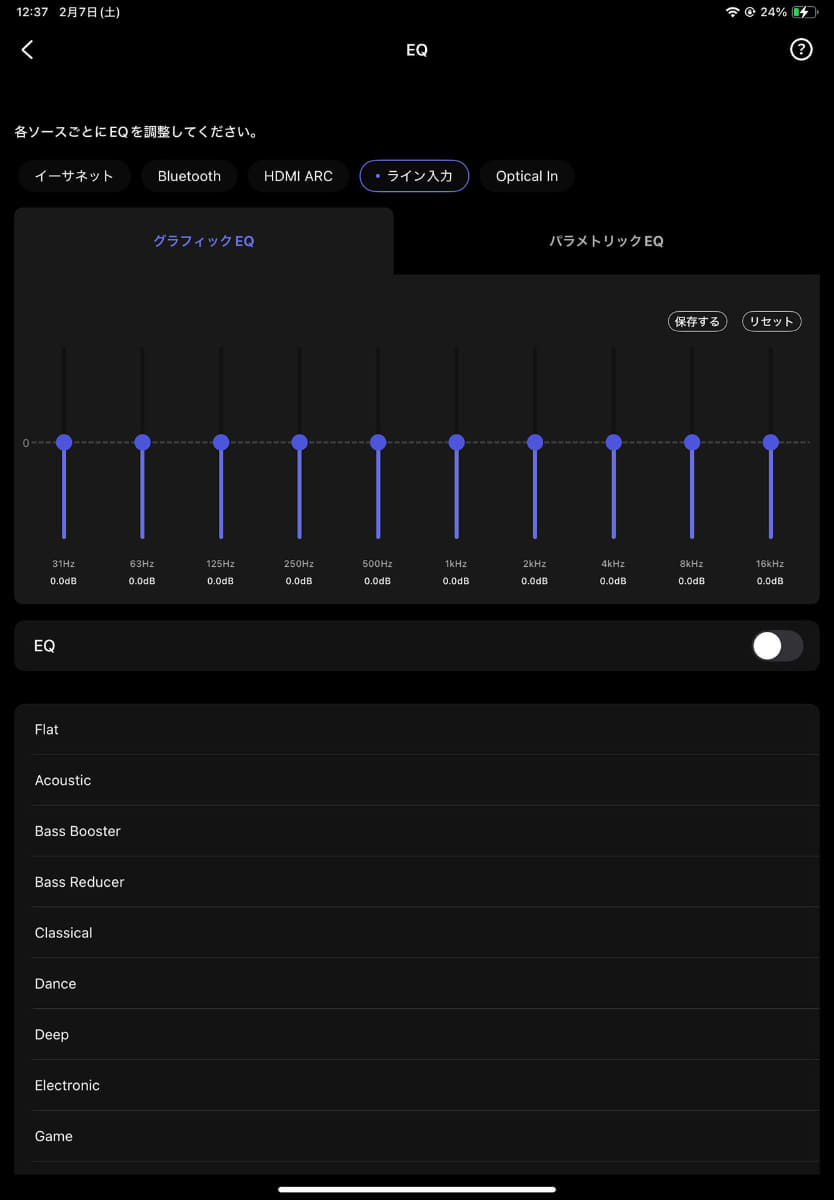Tap the 1kHz slider handle

[456, 442]
